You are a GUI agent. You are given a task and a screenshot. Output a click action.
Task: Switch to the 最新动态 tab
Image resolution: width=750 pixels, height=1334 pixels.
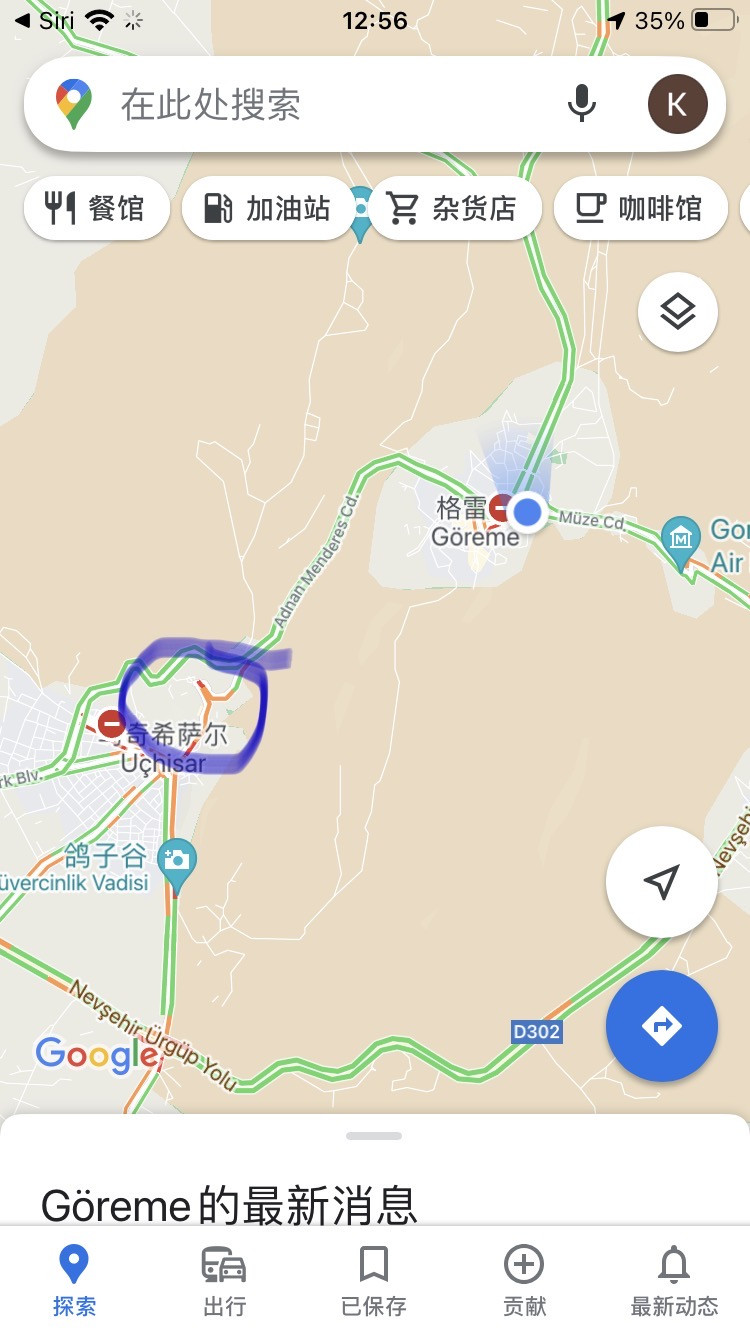[x=674, y=1280]
